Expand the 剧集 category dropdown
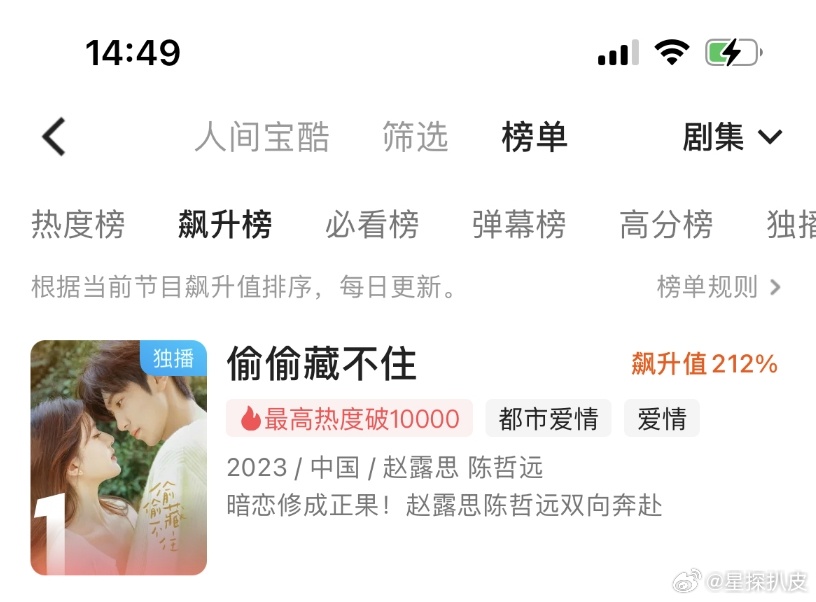 click(x=732, y=137)
